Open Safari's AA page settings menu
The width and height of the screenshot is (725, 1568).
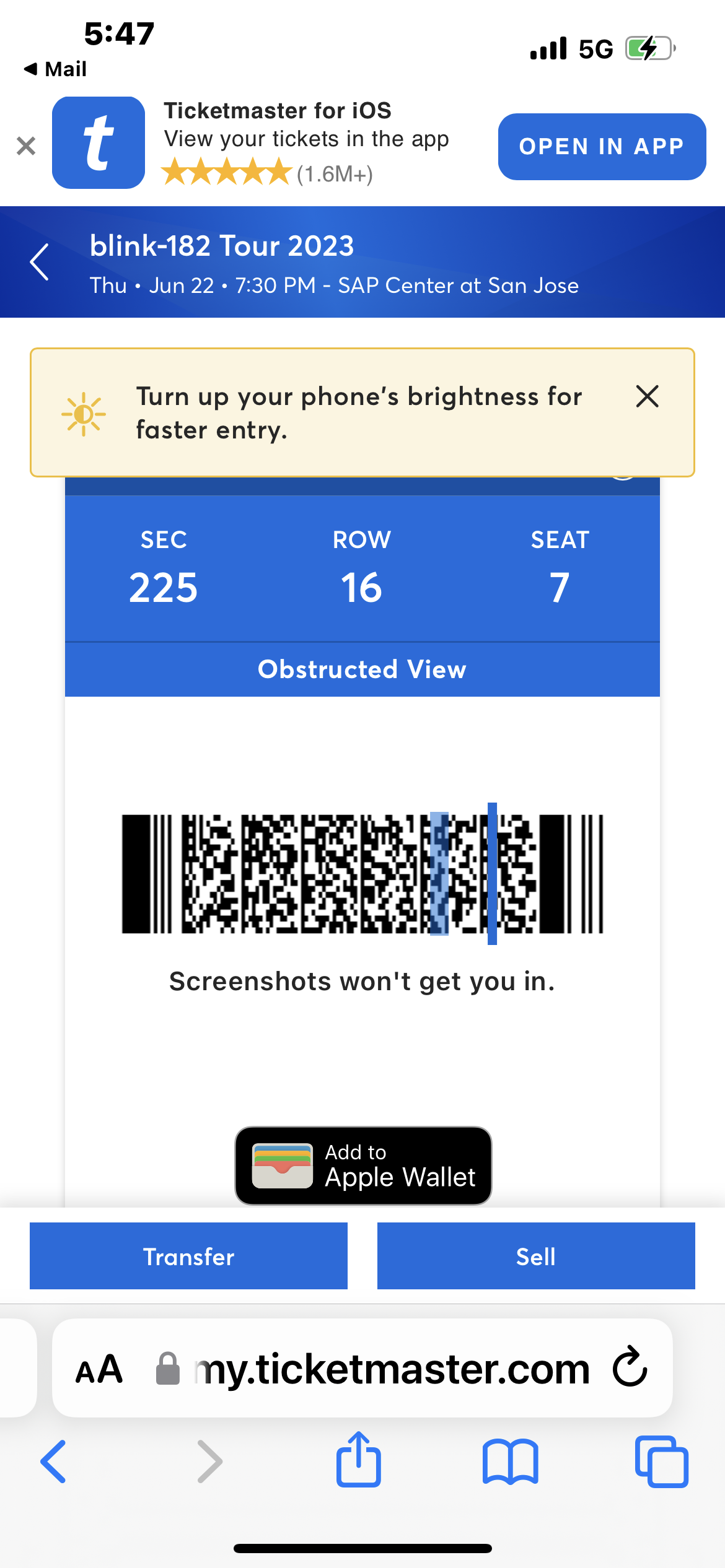[x=99, y=1369]
